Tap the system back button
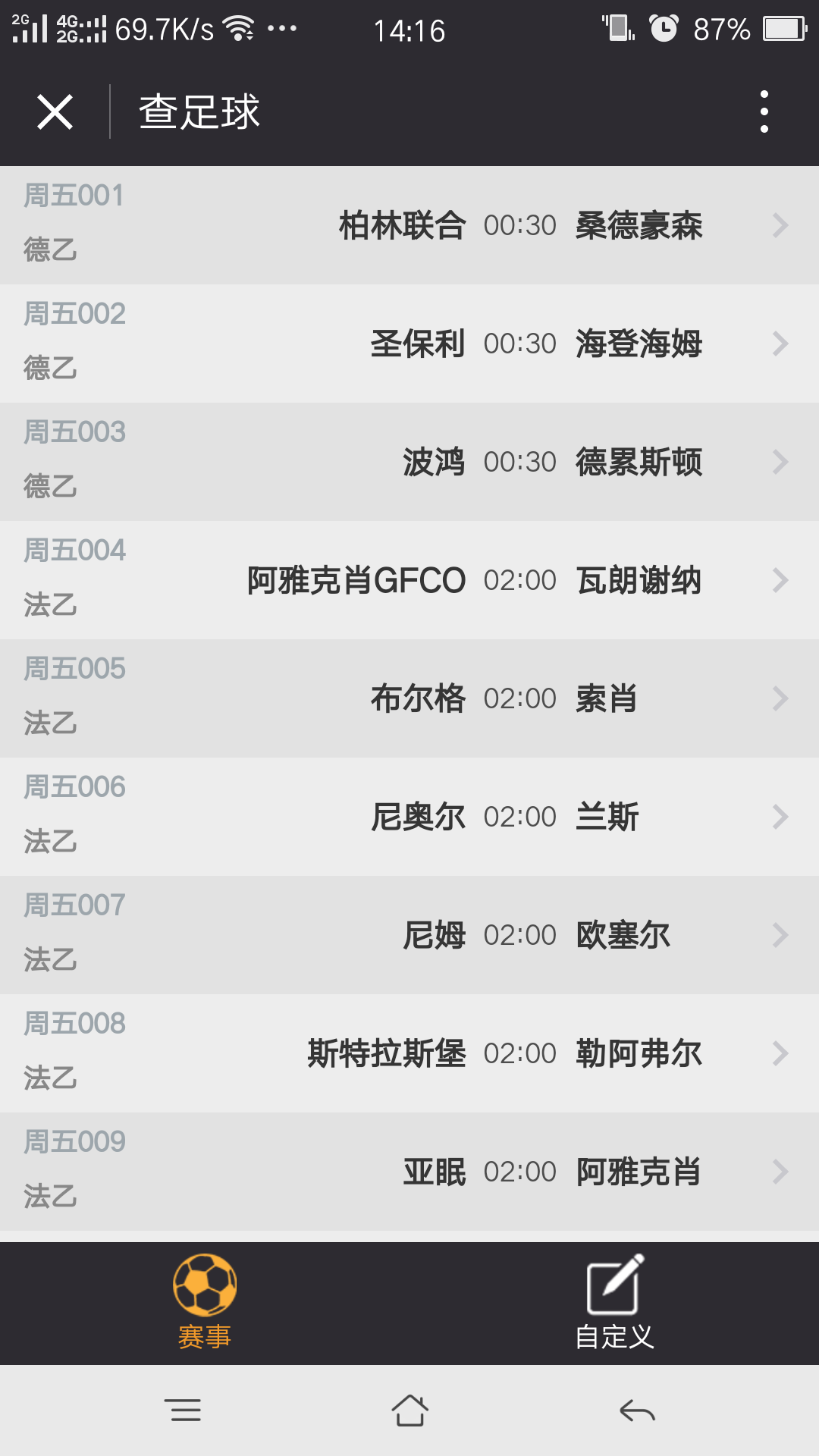Viewport: 819px width, 1456px height. pyautogui.click(x=637, y=1410)
